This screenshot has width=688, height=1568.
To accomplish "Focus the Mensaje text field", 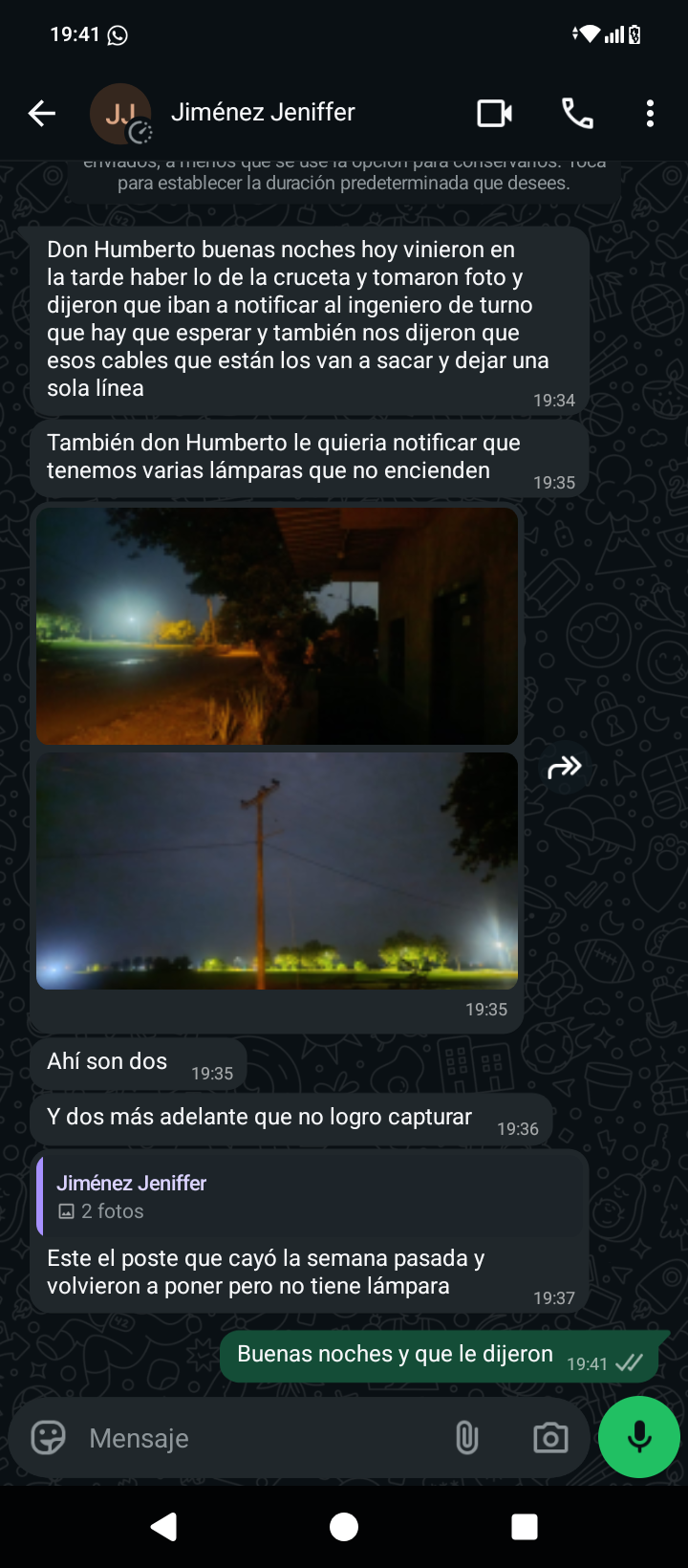I will click(x=258, y=1438).
